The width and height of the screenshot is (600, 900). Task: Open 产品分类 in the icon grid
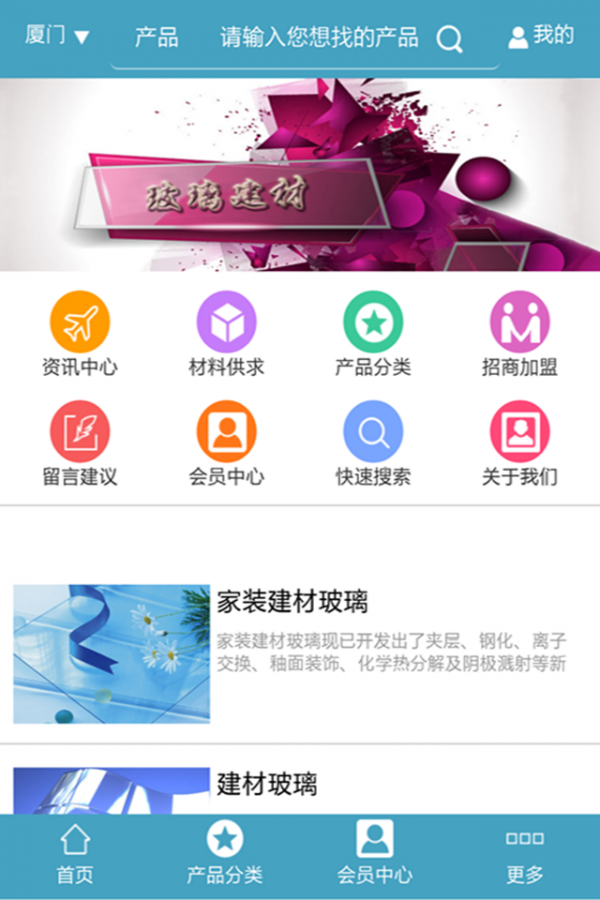pos(373,334)
